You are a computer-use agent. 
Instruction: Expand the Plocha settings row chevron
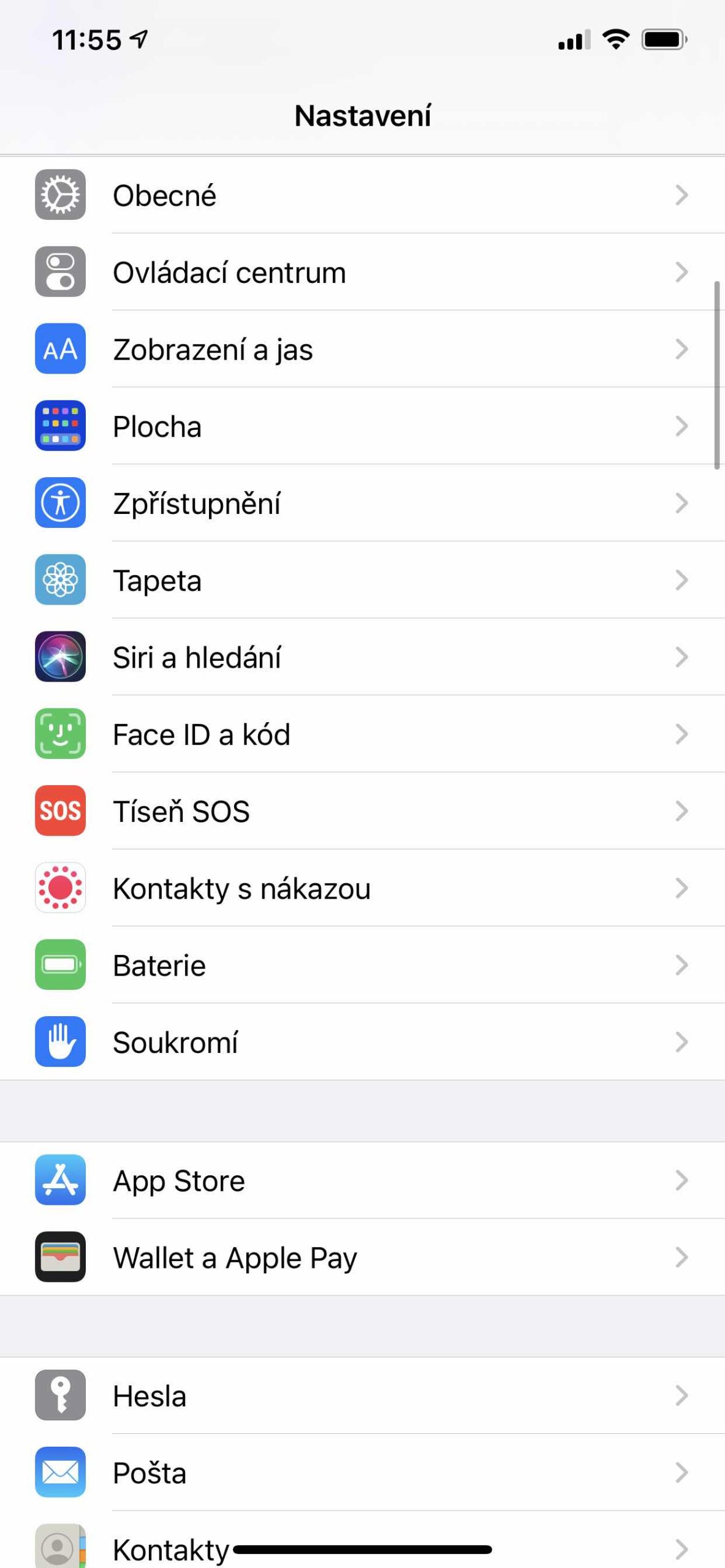682,426
